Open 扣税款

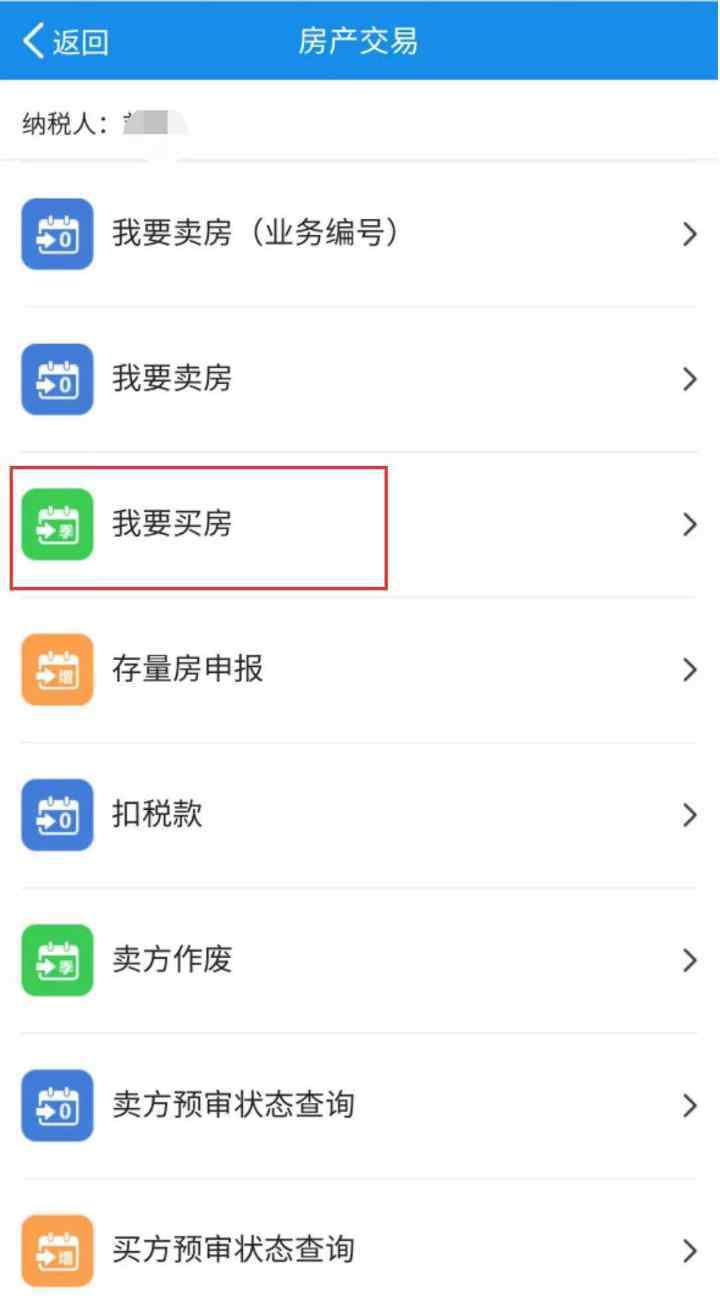pos(360,815)
